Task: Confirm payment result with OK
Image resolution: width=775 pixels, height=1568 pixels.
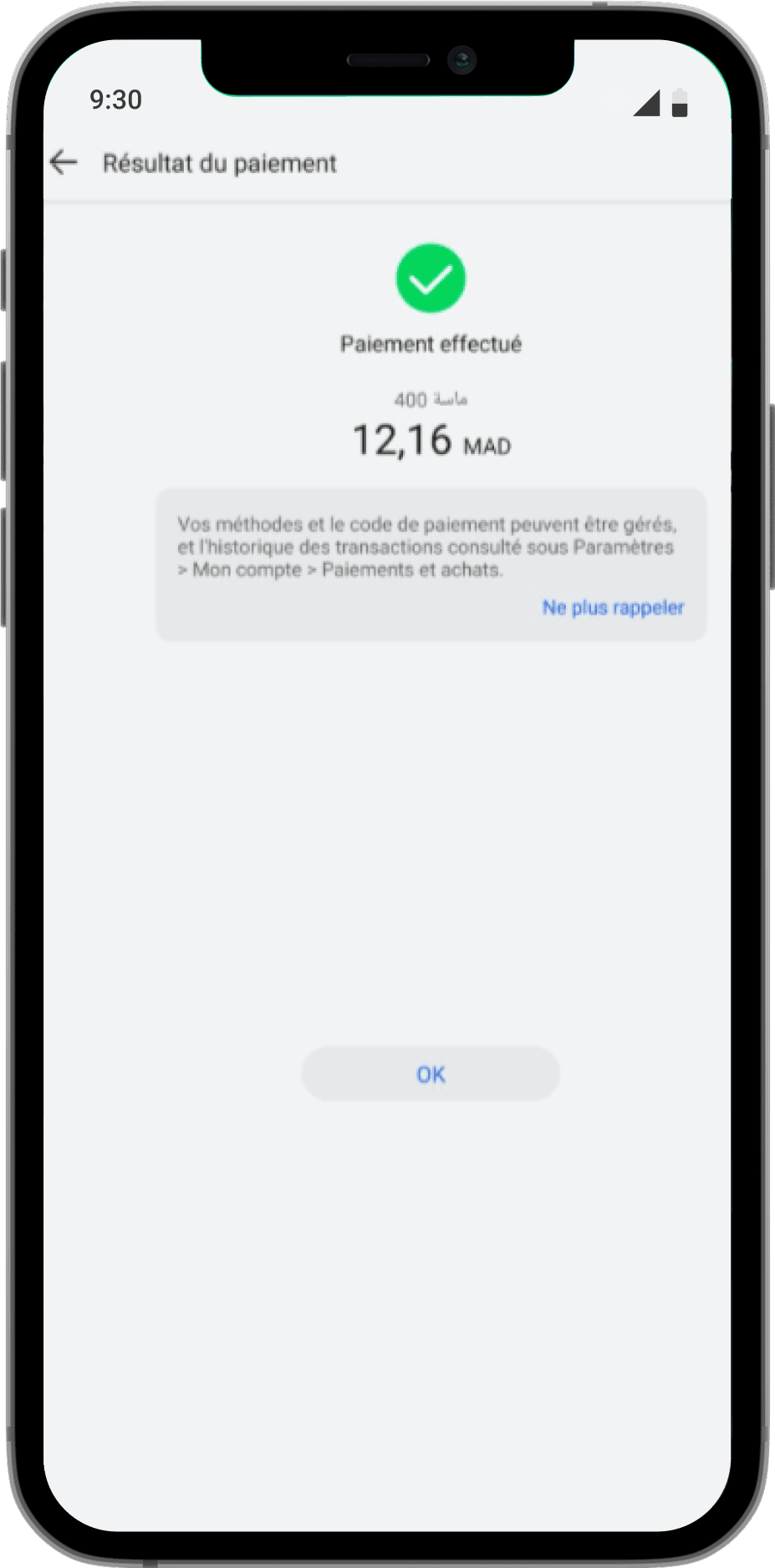Action: click(x=430, y=1074)
